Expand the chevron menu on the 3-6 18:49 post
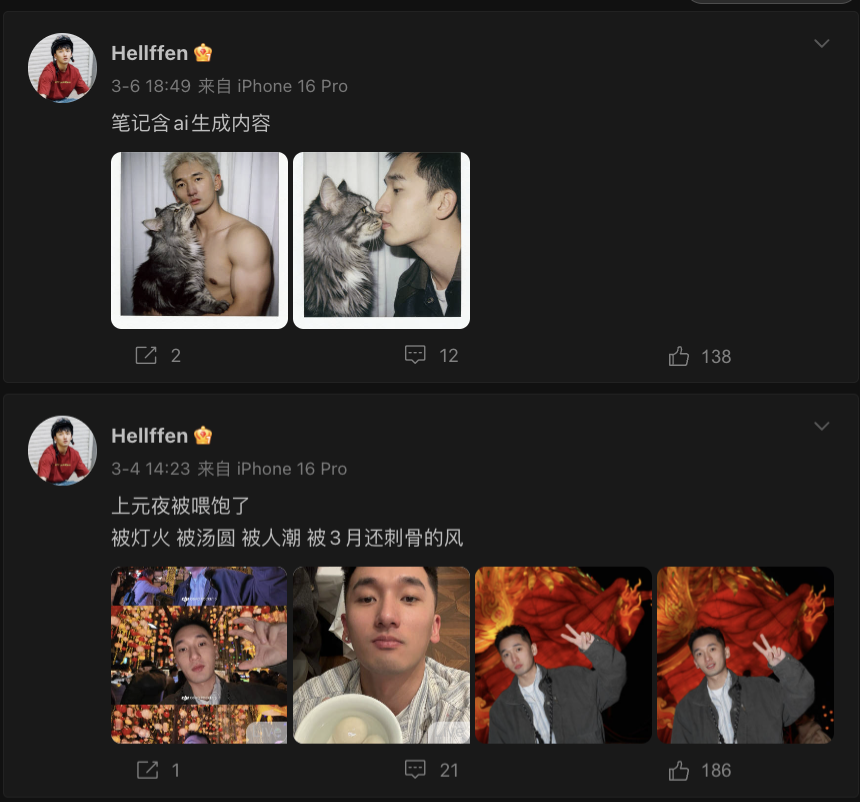This screenshot has width=860, height=802. (x=822, y=44)
